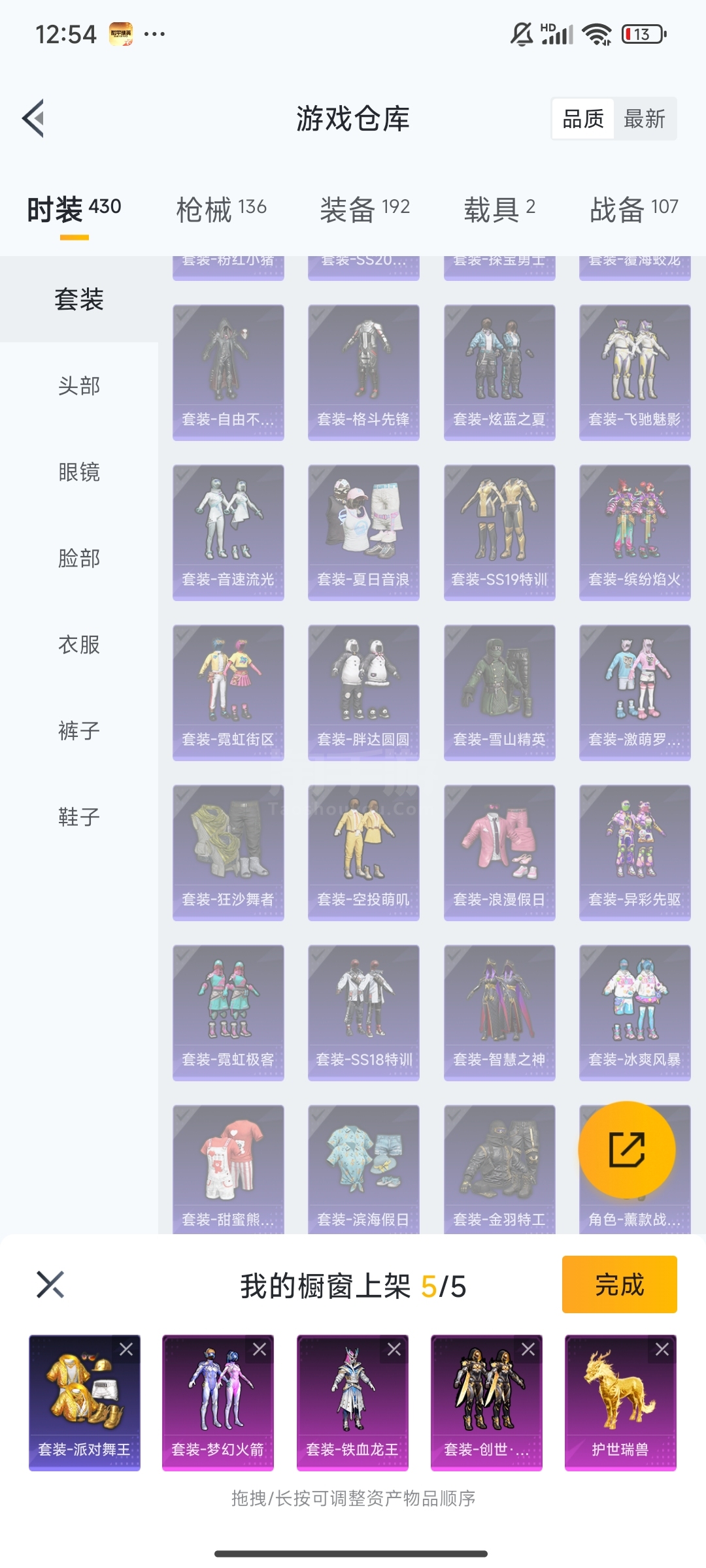706x1568 pixels.
Task: Select the 套装-夏日音浪 outfit tile
Action: coord(363,532)
